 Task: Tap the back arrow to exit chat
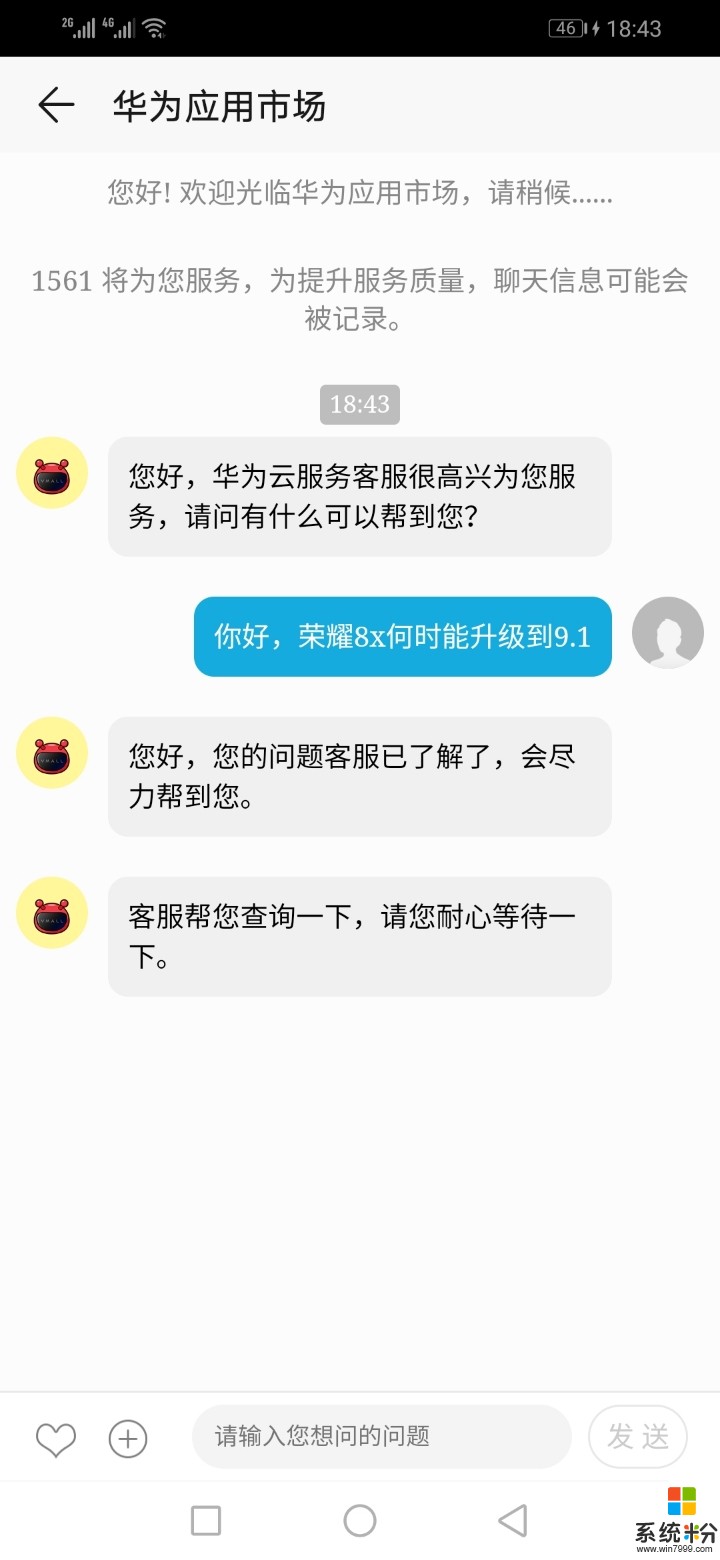[x=55, y=105]
